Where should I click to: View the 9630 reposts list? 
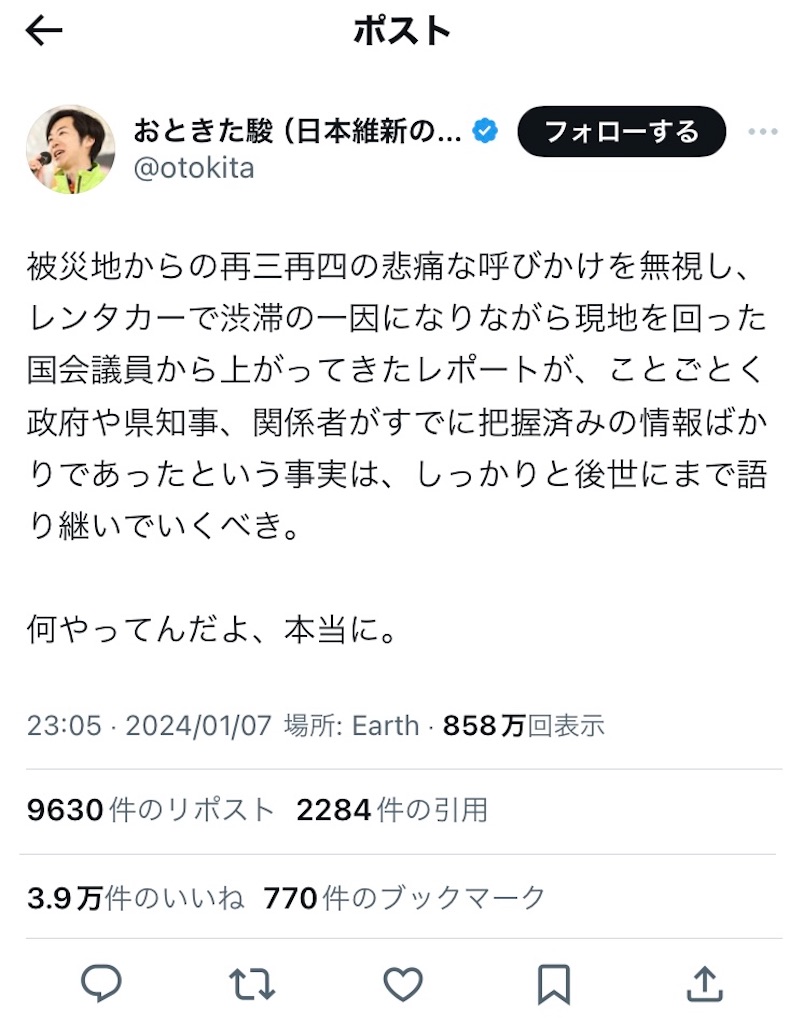(150, 810)
